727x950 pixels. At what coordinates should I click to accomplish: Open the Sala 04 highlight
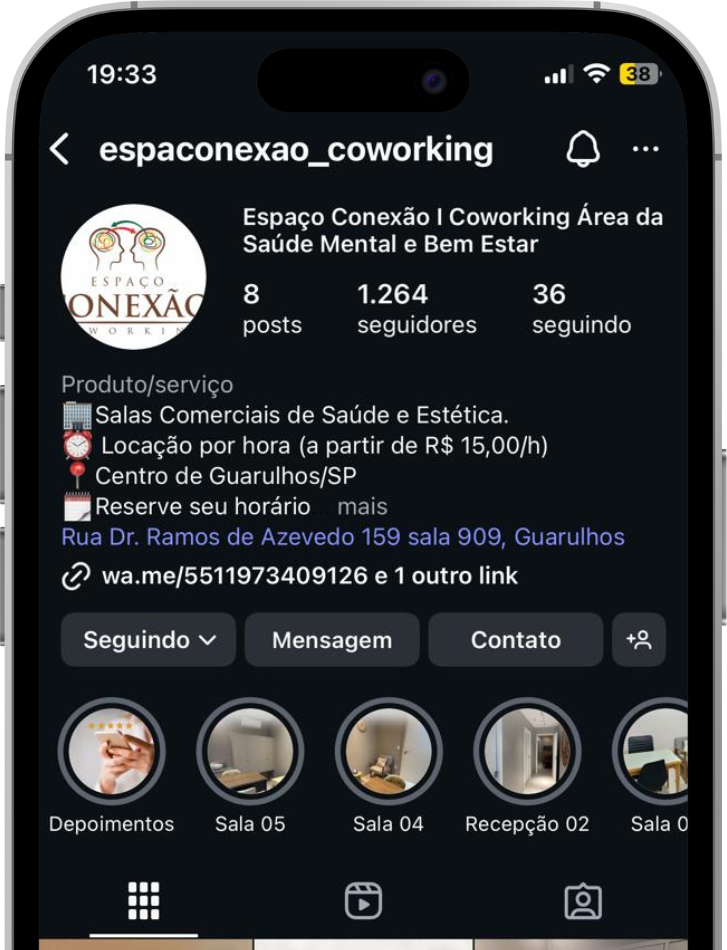388,751
